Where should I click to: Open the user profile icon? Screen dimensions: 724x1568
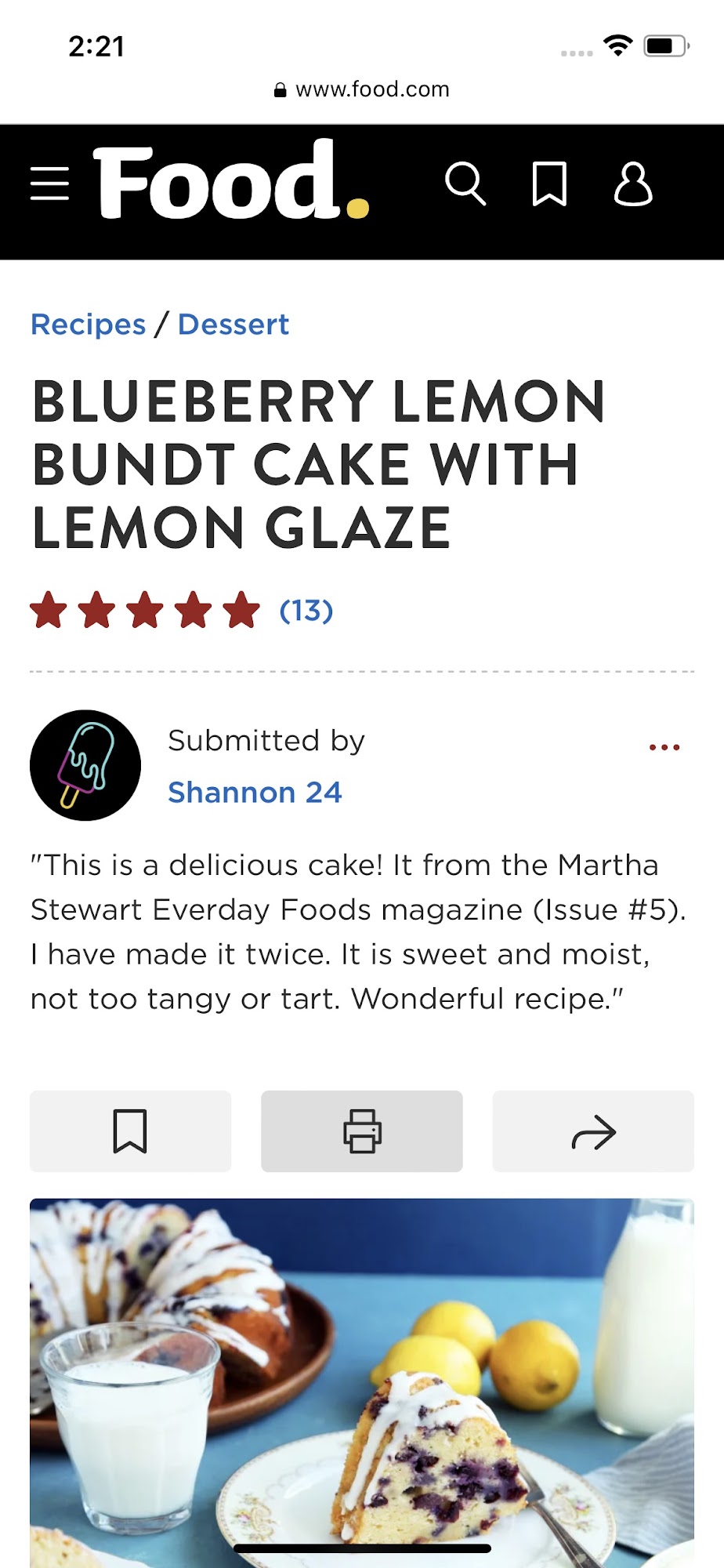click(x=632, y=184)
